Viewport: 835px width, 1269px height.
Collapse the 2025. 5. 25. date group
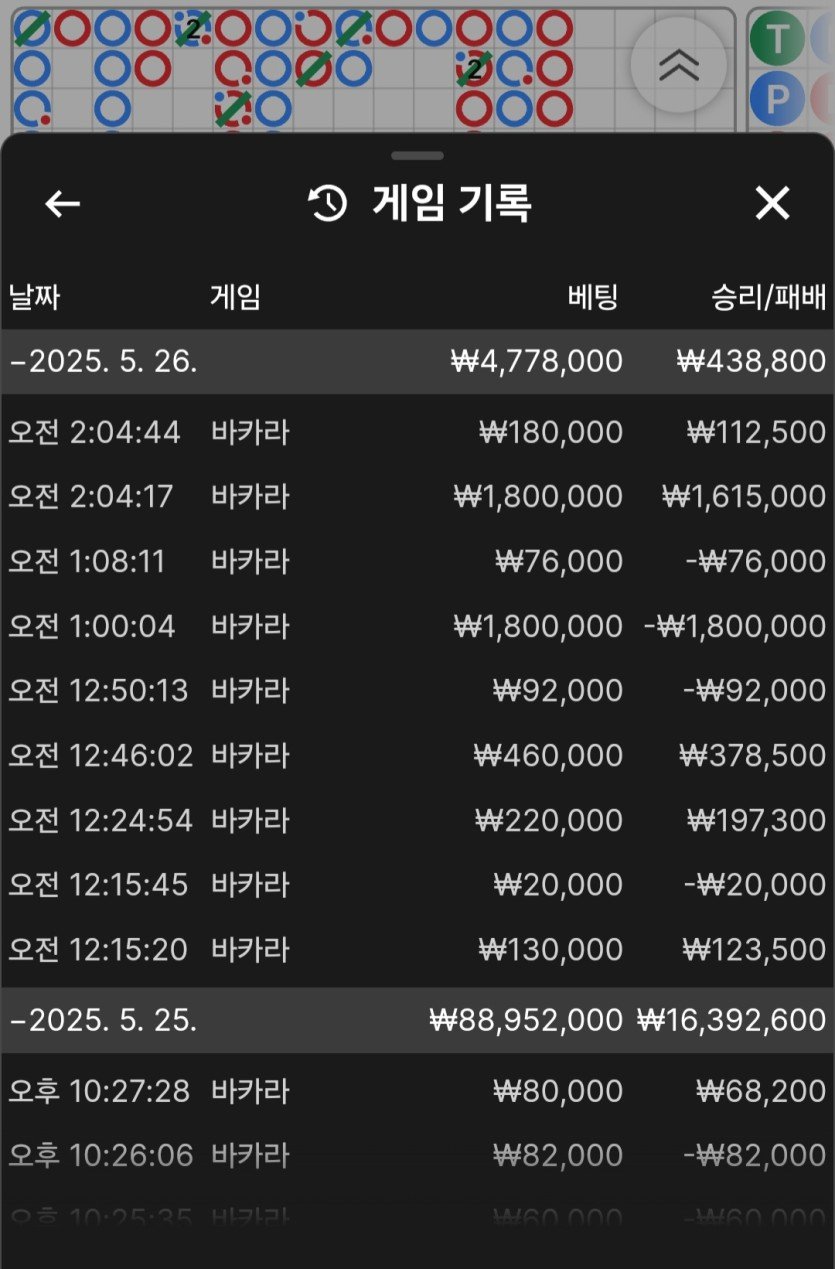pyautogui.click(x=104, y=1020)
